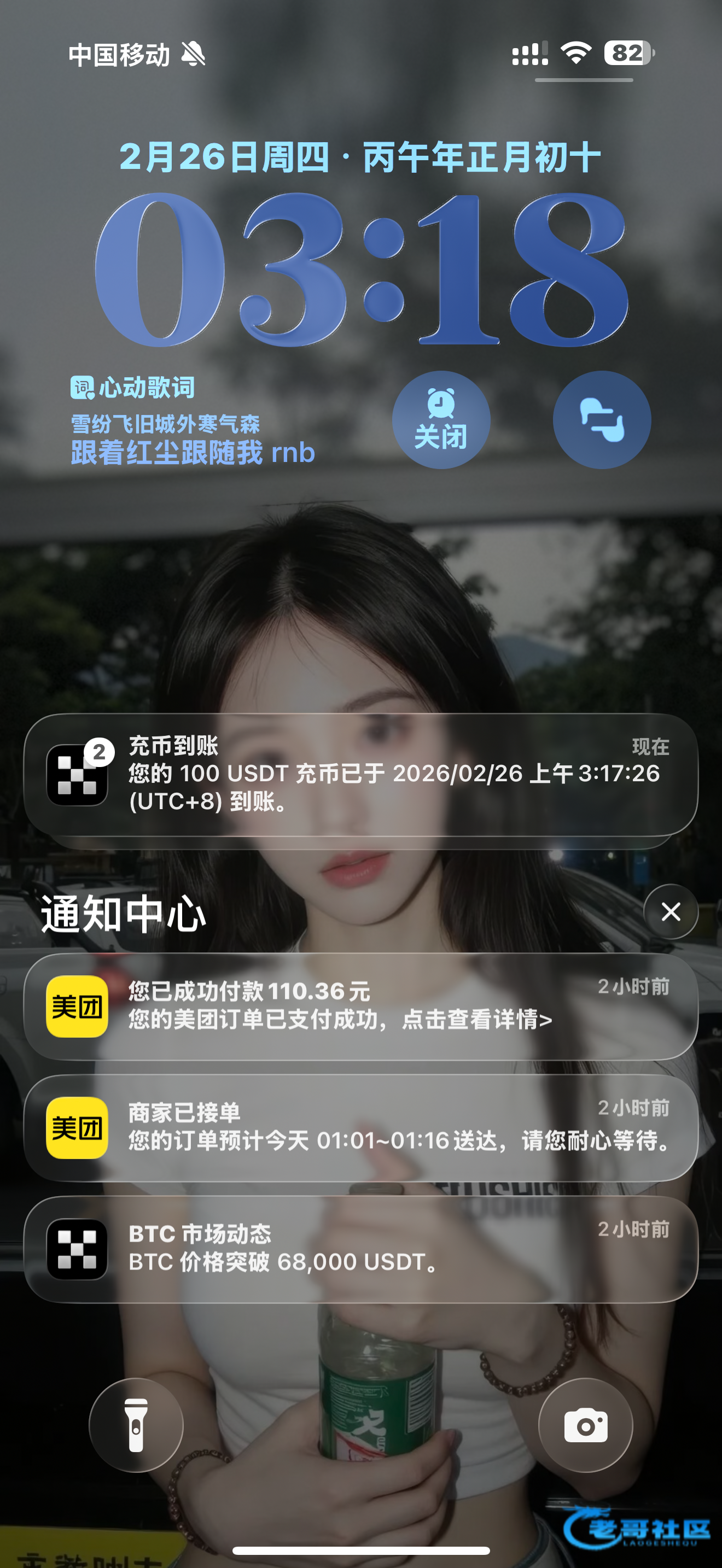The height and width of the screenshot is (1568, 722).
Task: Open the 美团 payment of 110.36元 notification
Action: coord(360,1005)
